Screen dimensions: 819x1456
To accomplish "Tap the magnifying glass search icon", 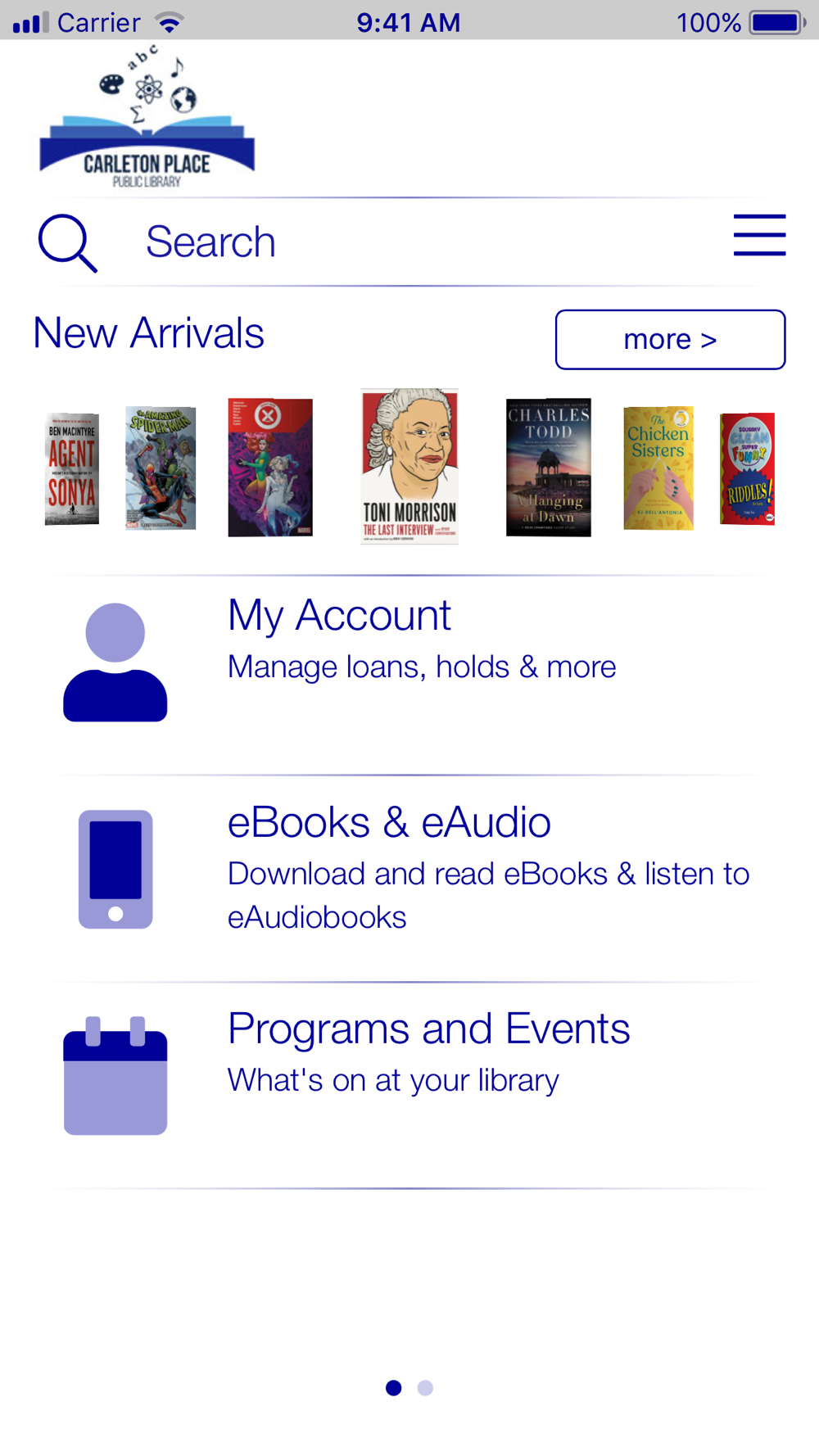I will coord(68,243).
